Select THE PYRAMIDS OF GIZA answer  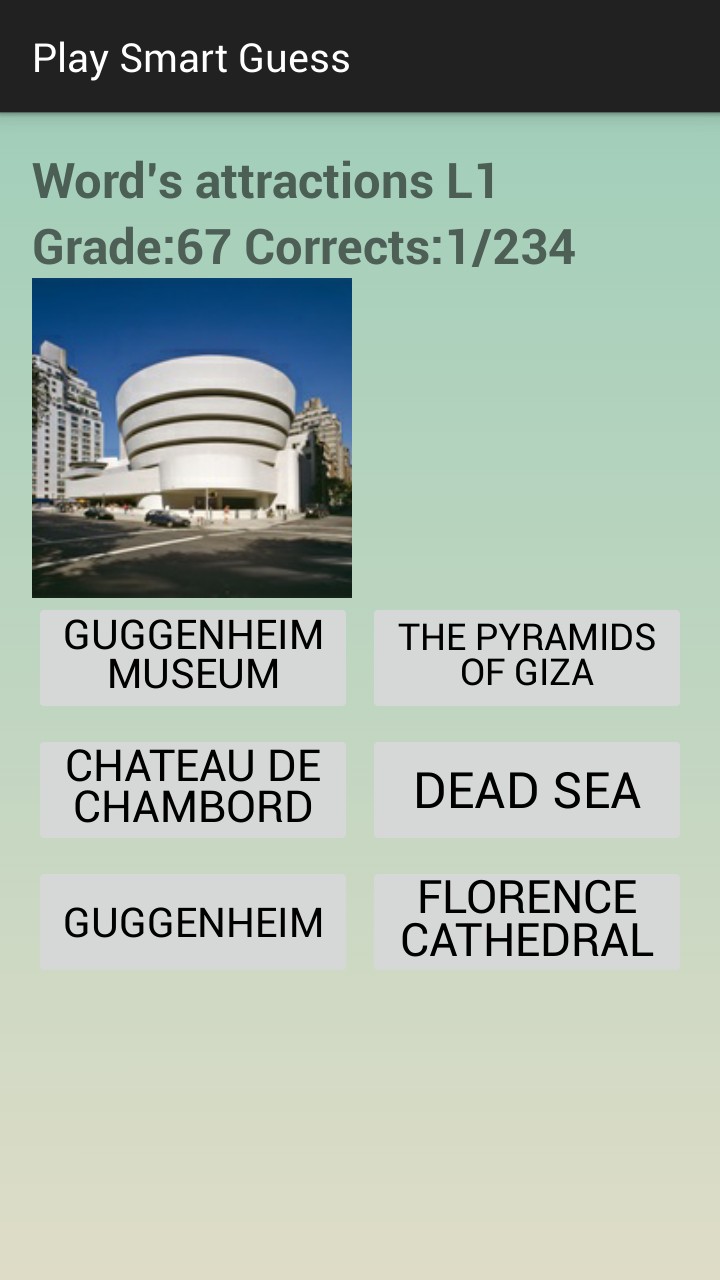527,657
